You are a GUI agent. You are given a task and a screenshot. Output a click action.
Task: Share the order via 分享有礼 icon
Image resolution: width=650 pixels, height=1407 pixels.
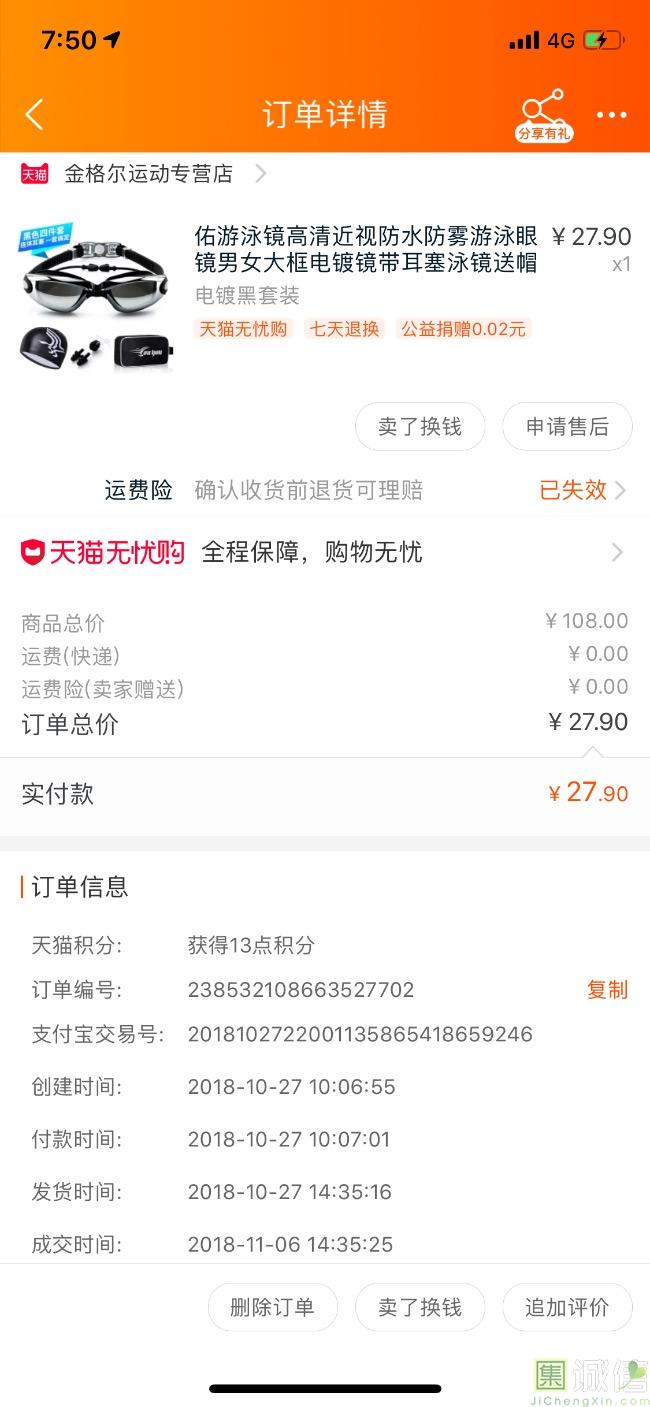point(544,115)
